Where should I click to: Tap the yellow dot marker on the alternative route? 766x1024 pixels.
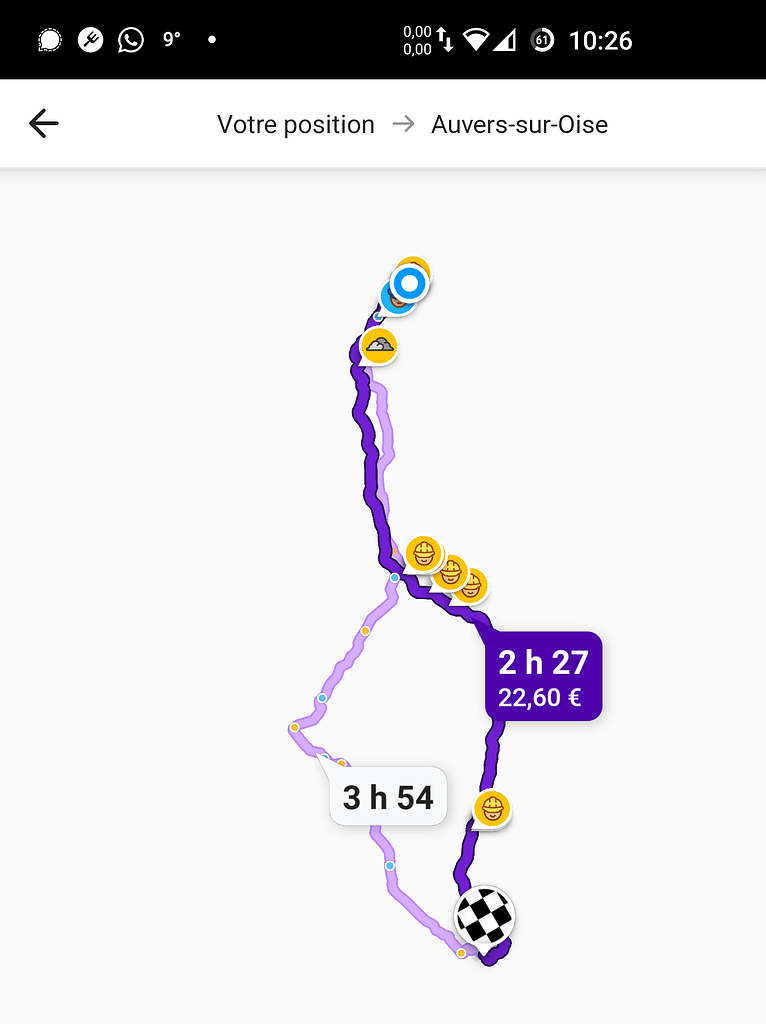(367, 632)
